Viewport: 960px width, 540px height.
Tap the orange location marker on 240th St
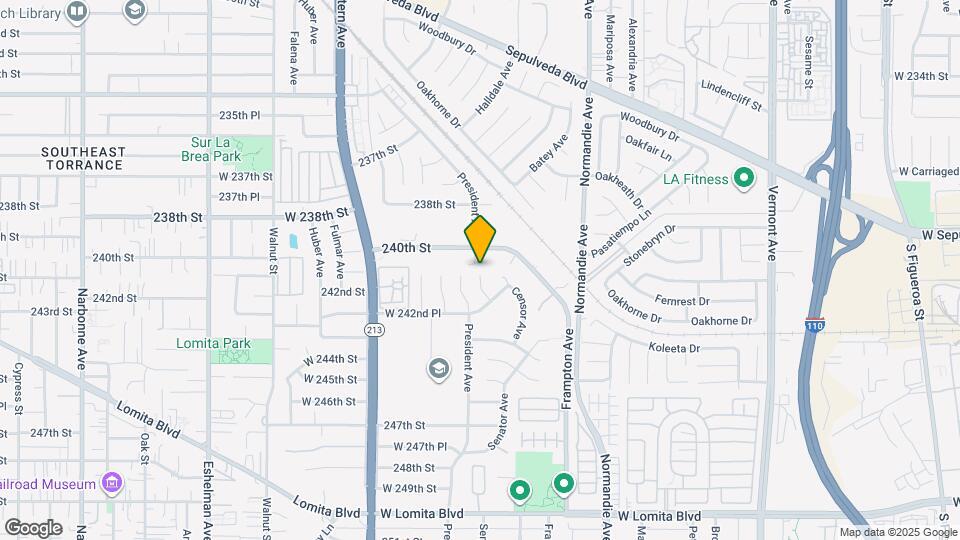pos(481,239)
